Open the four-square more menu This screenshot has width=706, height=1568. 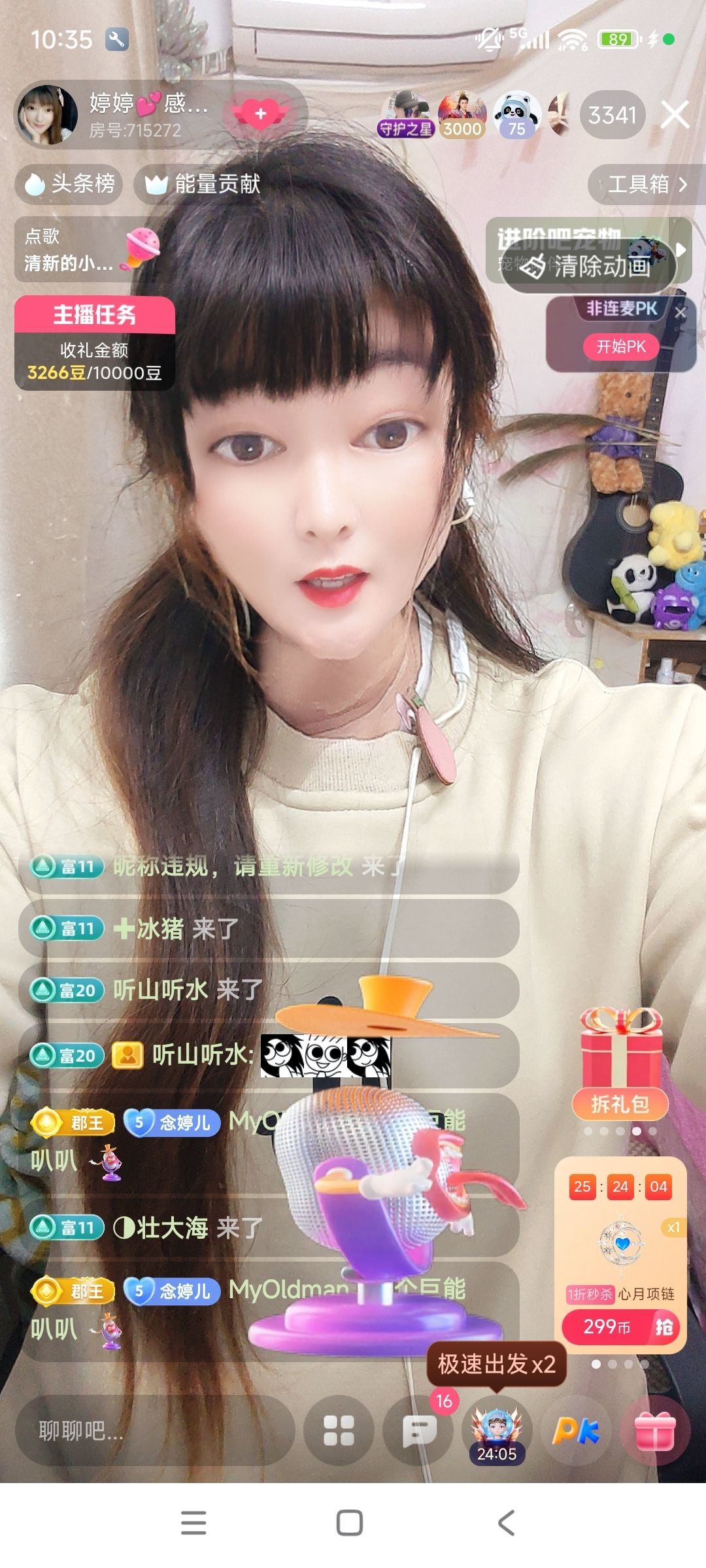pos(339,1431)
